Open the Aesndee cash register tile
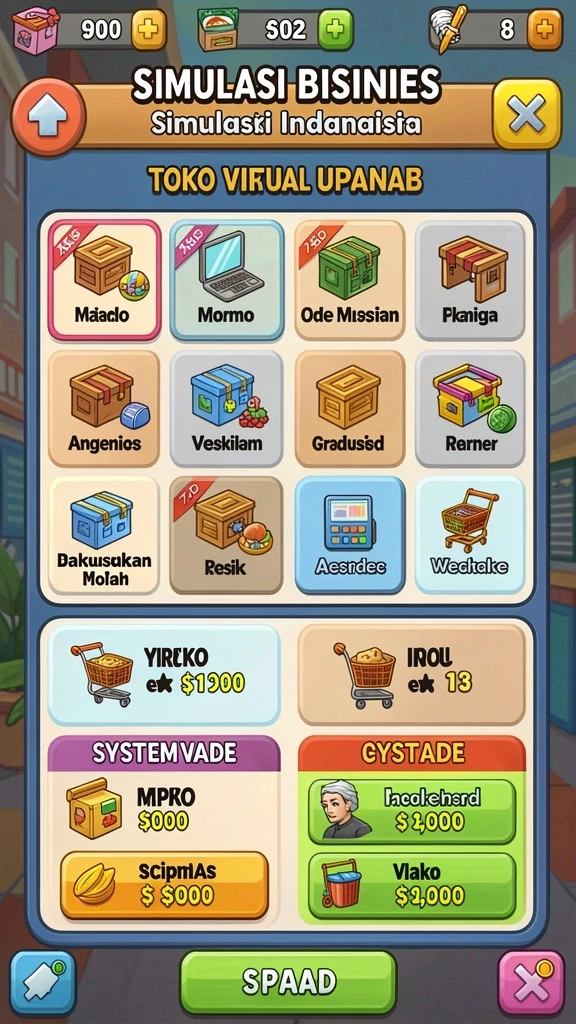 pyautogui.click(x=349, y=536)
